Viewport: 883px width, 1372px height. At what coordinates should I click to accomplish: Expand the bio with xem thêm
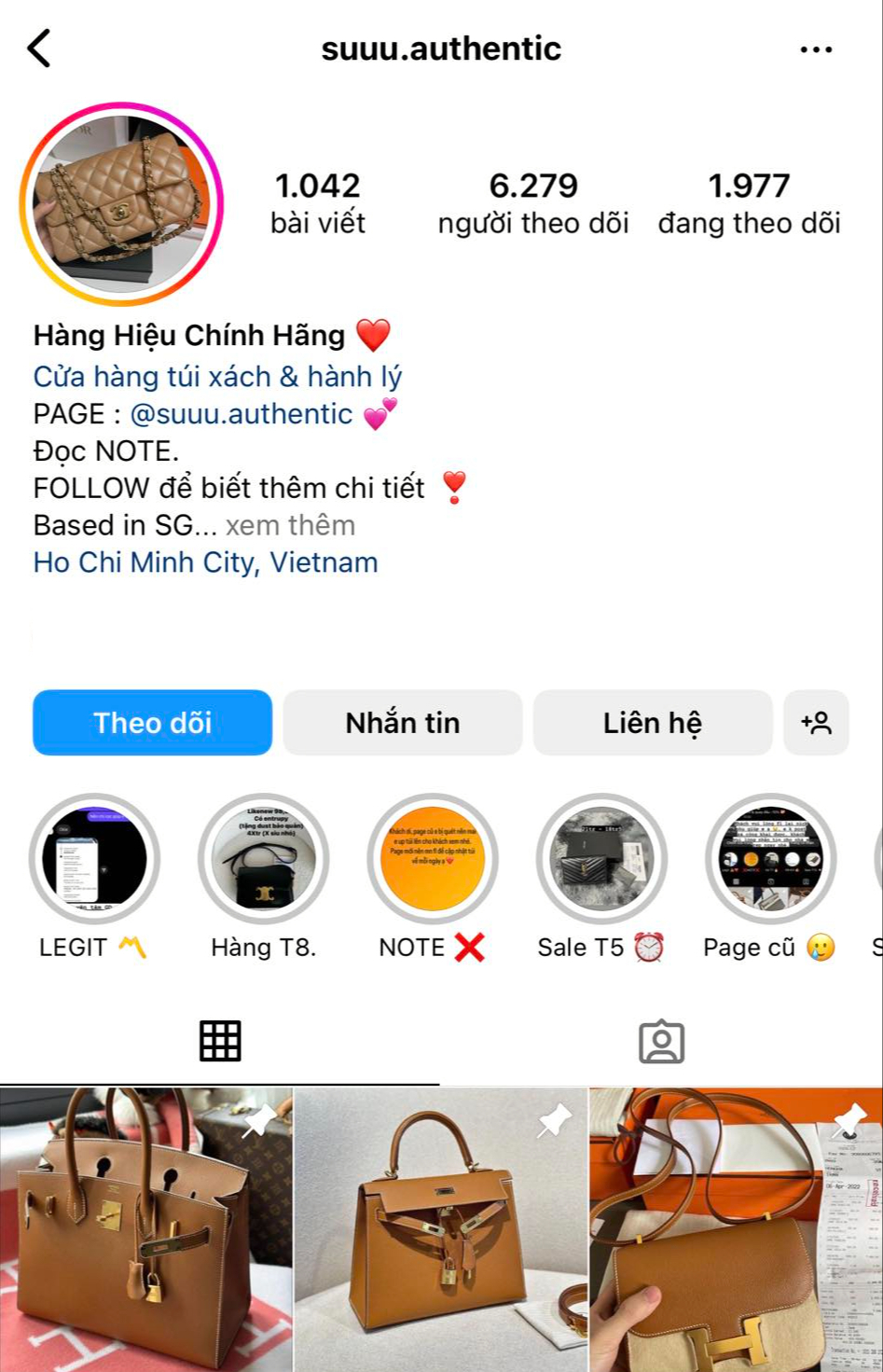point(290,526)
